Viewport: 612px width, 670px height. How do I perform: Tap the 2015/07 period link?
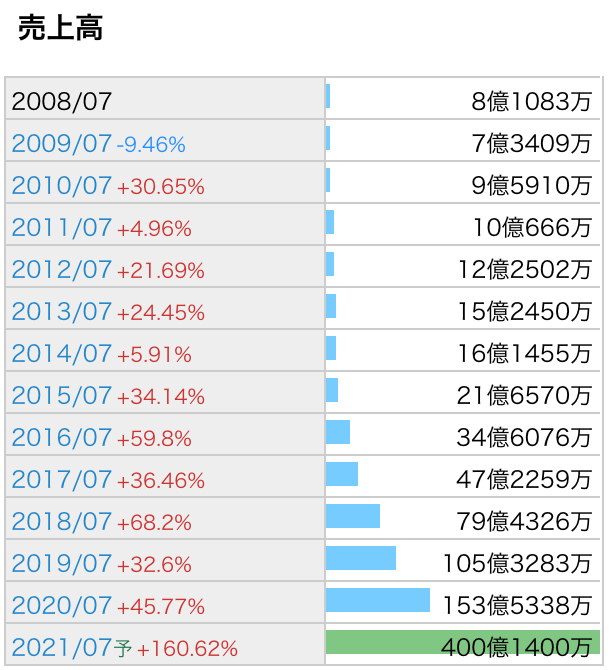pos(61,396)
